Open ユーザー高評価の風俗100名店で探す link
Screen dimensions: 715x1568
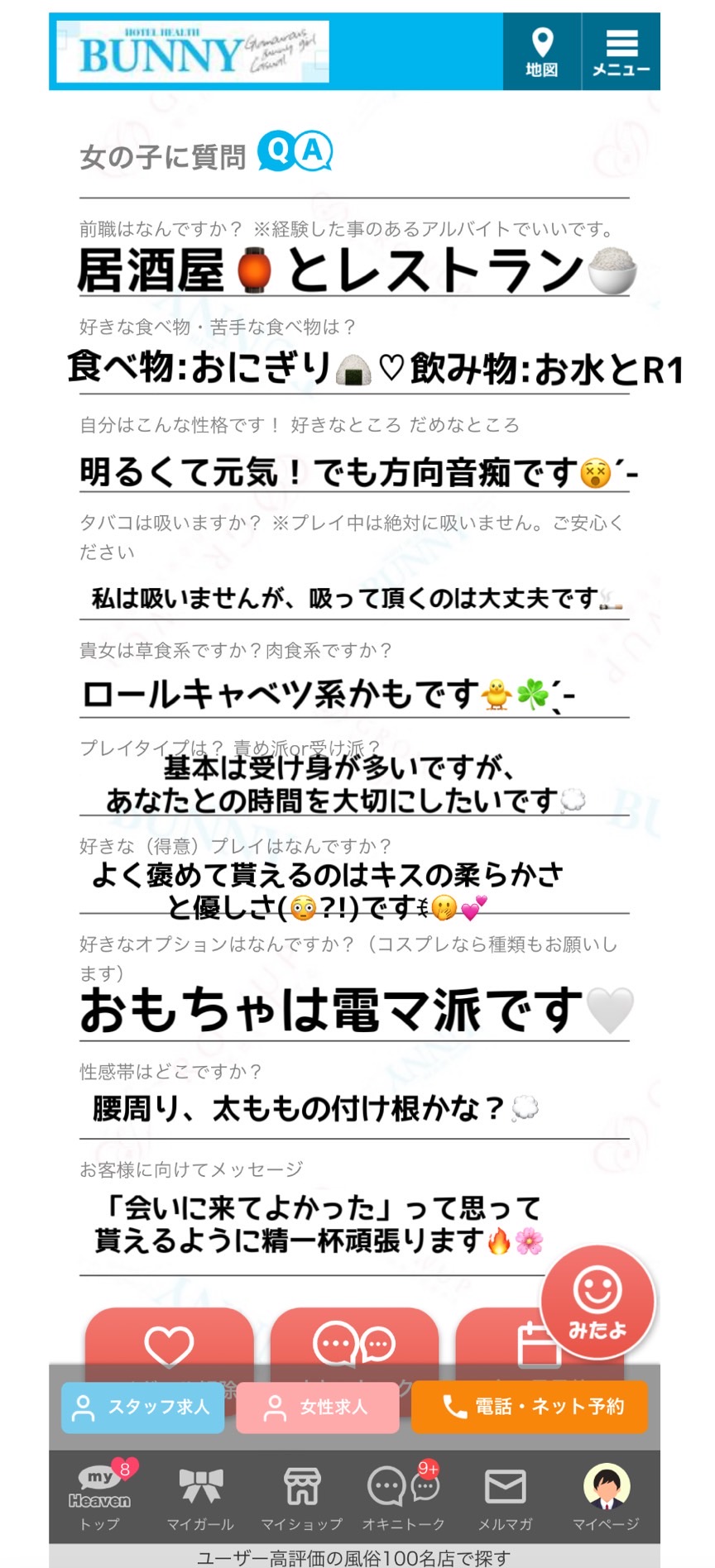tap(354, 1557)
